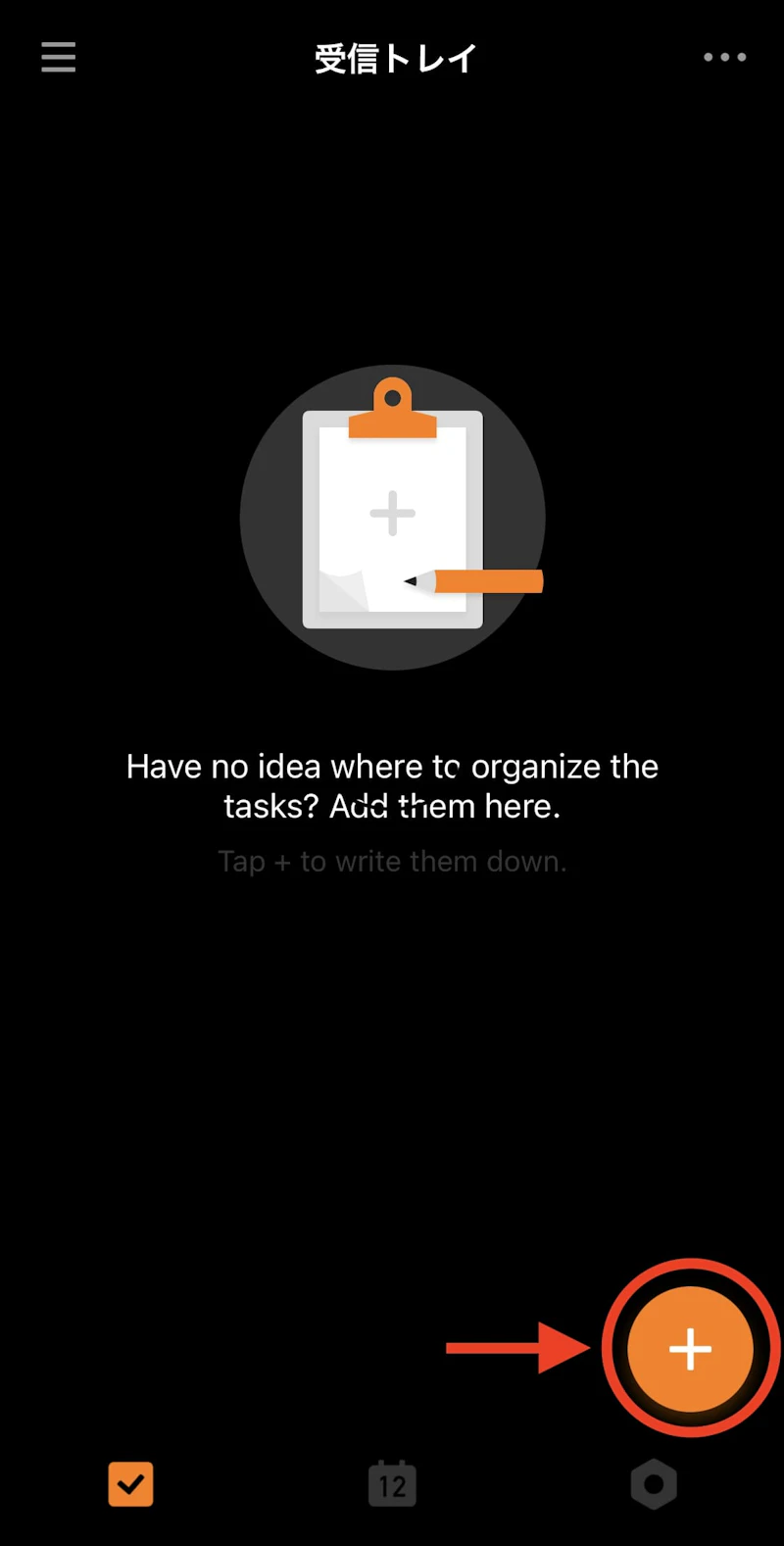The height and width of the screenshot is (1546, 784).
Task: Switch to the tasks checkbox tab
Action: [x=130, y=1484]
